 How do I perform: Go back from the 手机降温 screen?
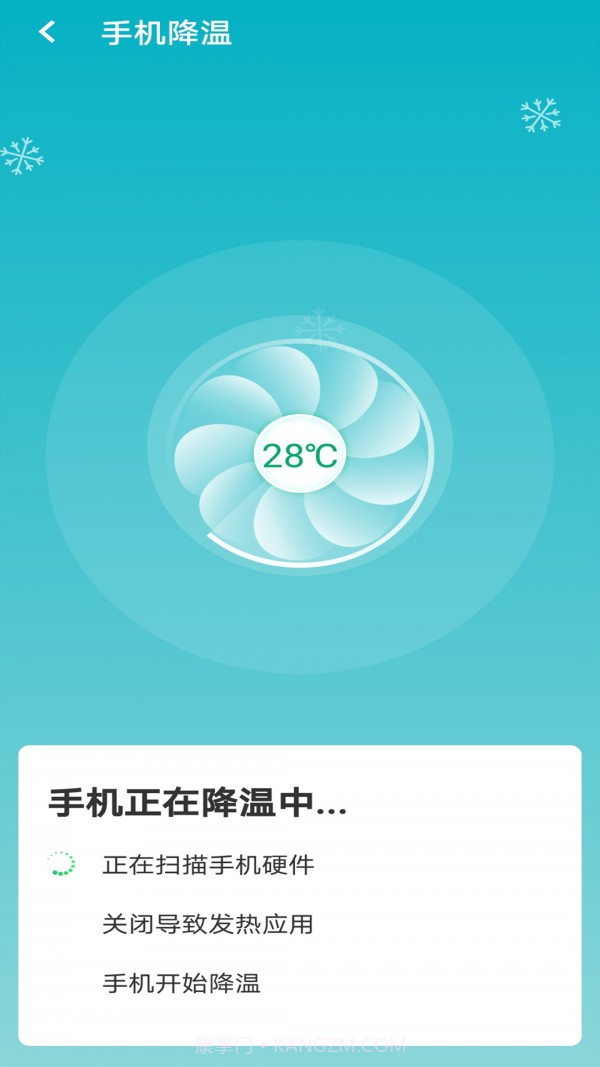47,33
